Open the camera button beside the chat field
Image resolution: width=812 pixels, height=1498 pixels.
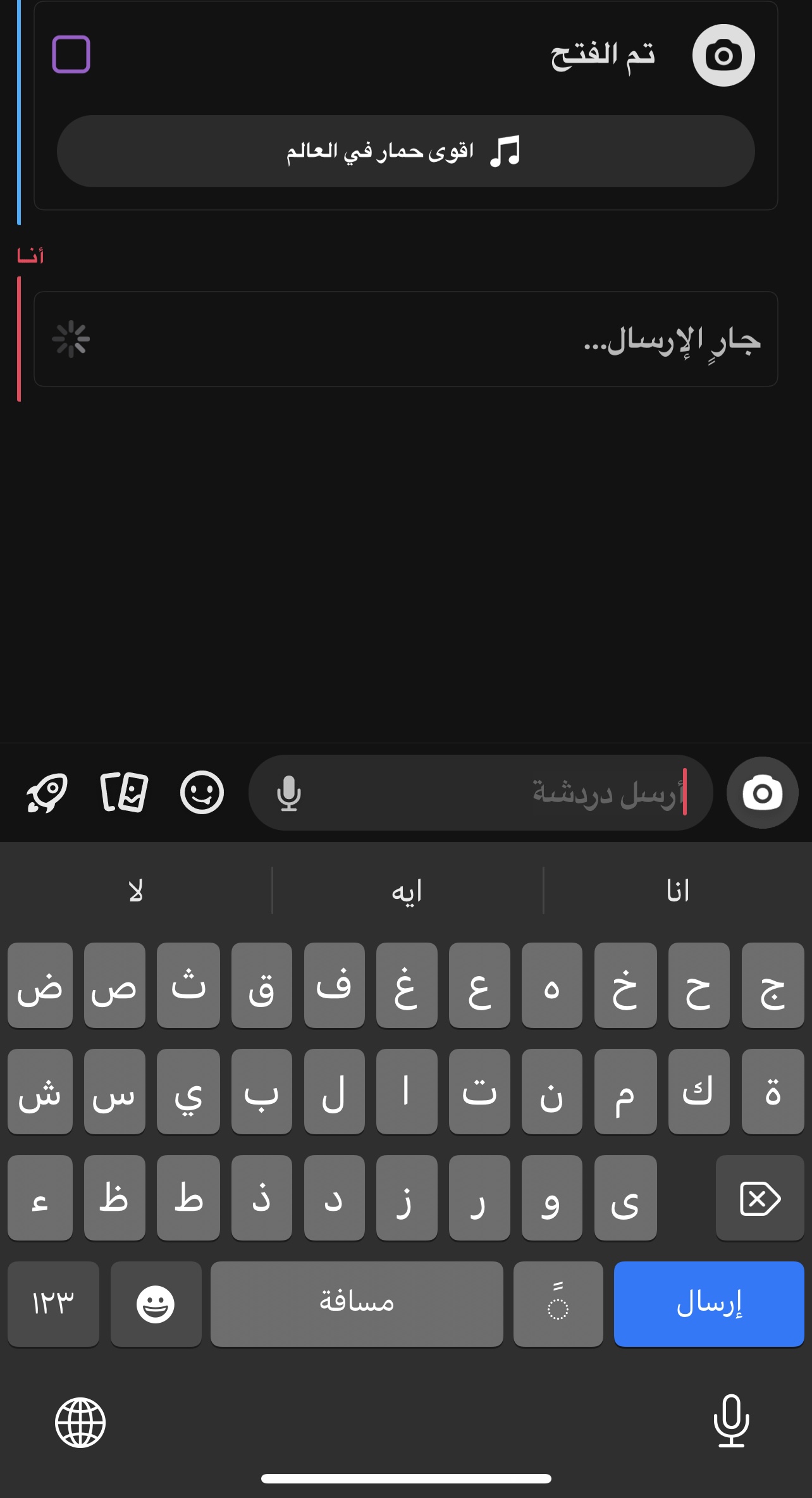pos(762,793)
